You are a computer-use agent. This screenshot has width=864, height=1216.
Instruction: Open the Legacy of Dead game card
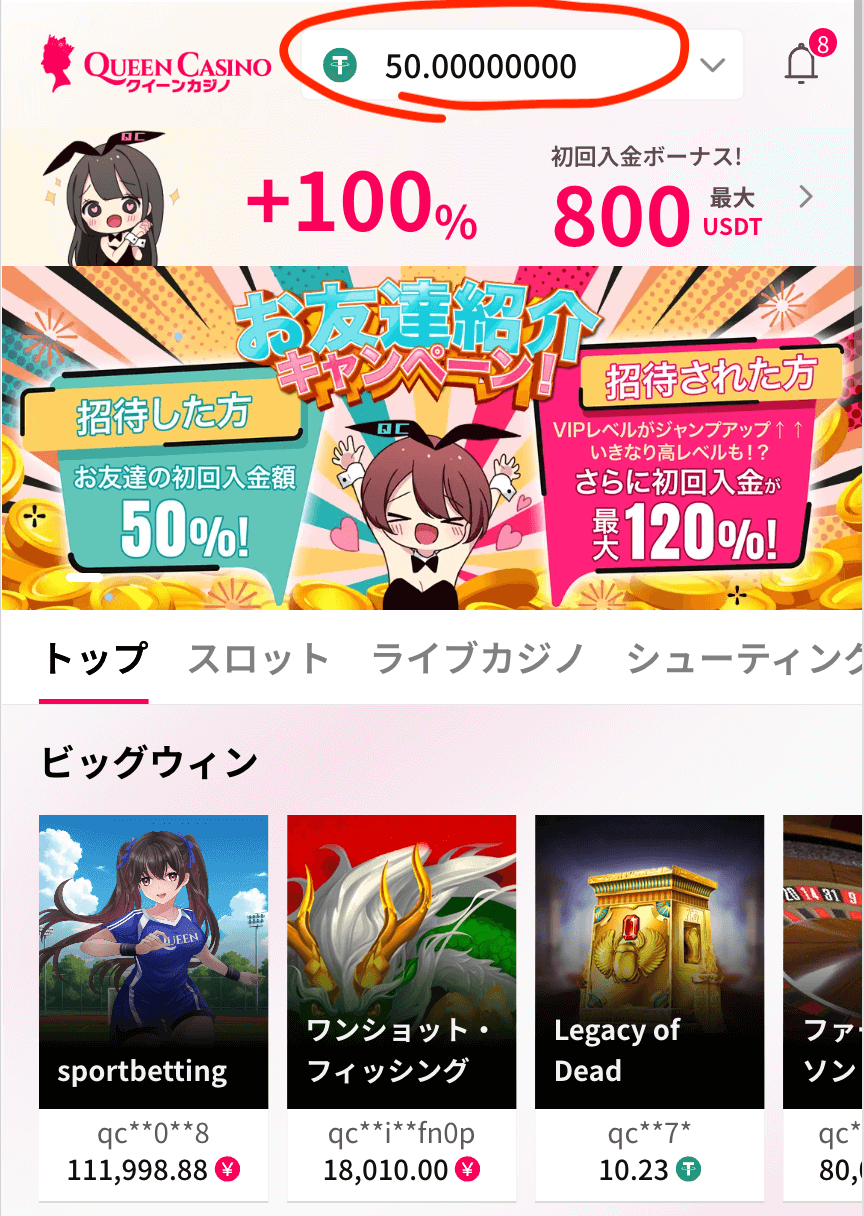(649, 960)
